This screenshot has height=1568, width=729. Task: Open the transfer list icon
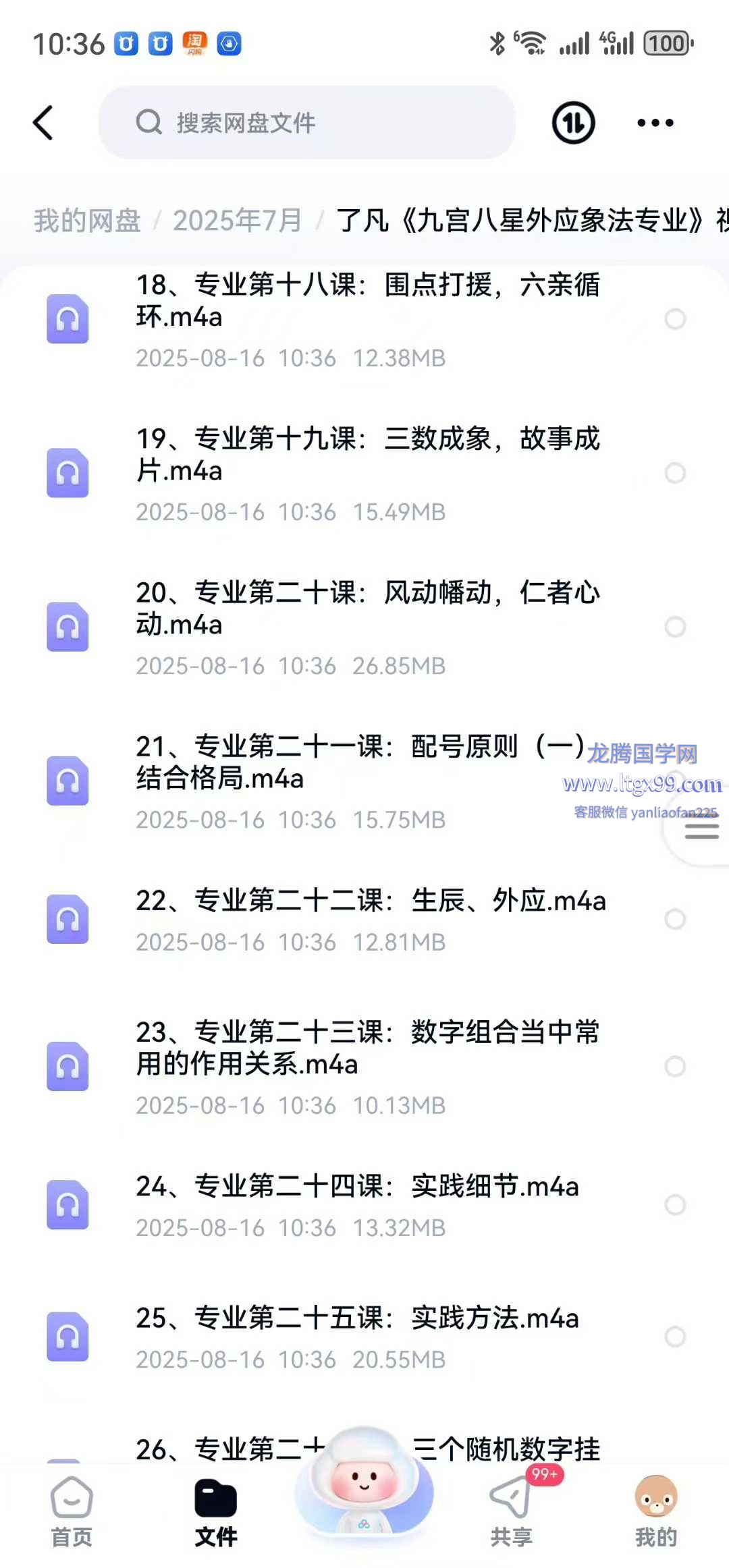pyautogui.click(x=574, y=123)
